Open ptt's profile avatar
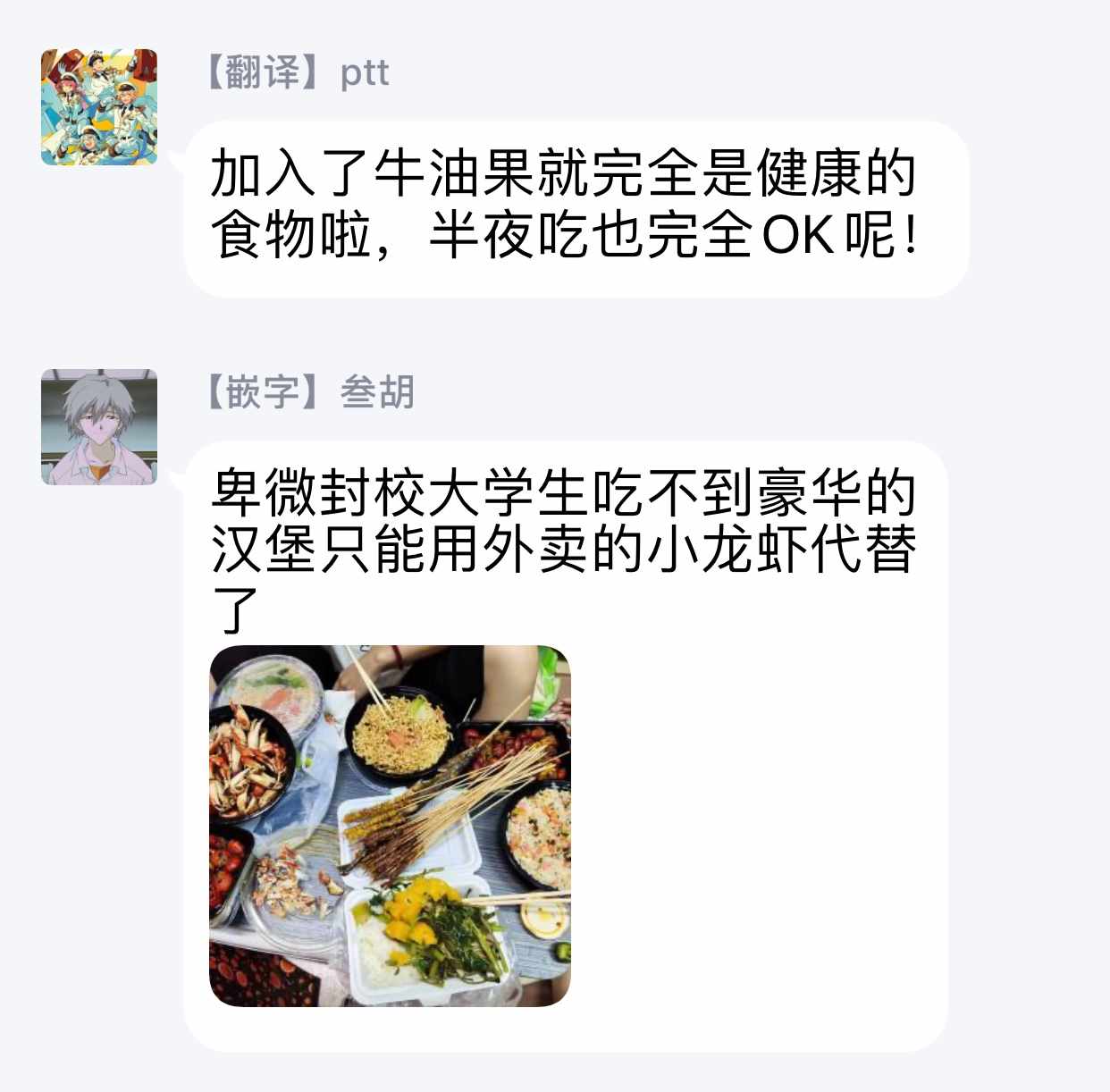The image size is (1110, 1092). 99,107
